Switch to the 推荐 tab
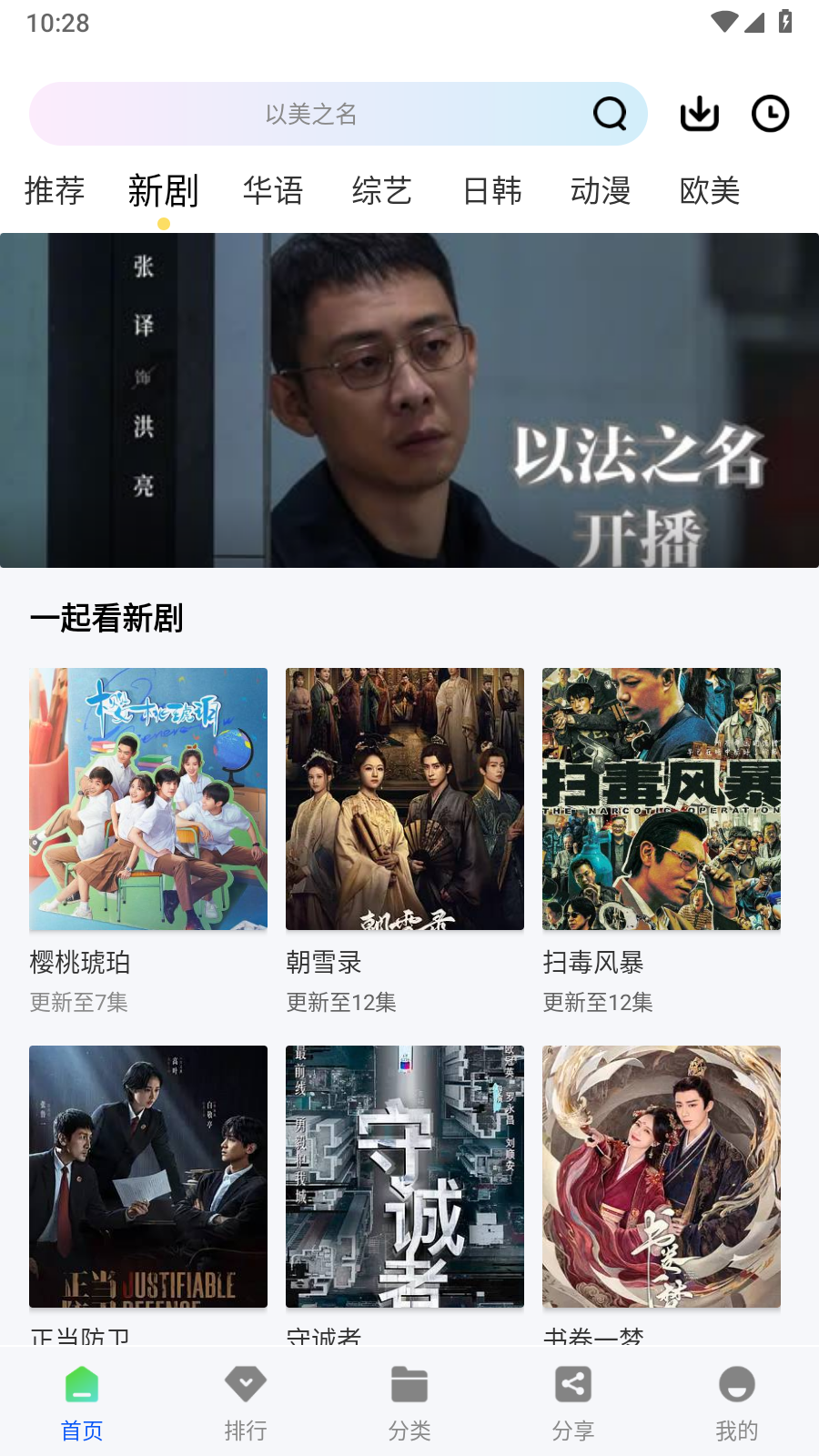This screenshot has width=819, height=1456. [55, 191]
